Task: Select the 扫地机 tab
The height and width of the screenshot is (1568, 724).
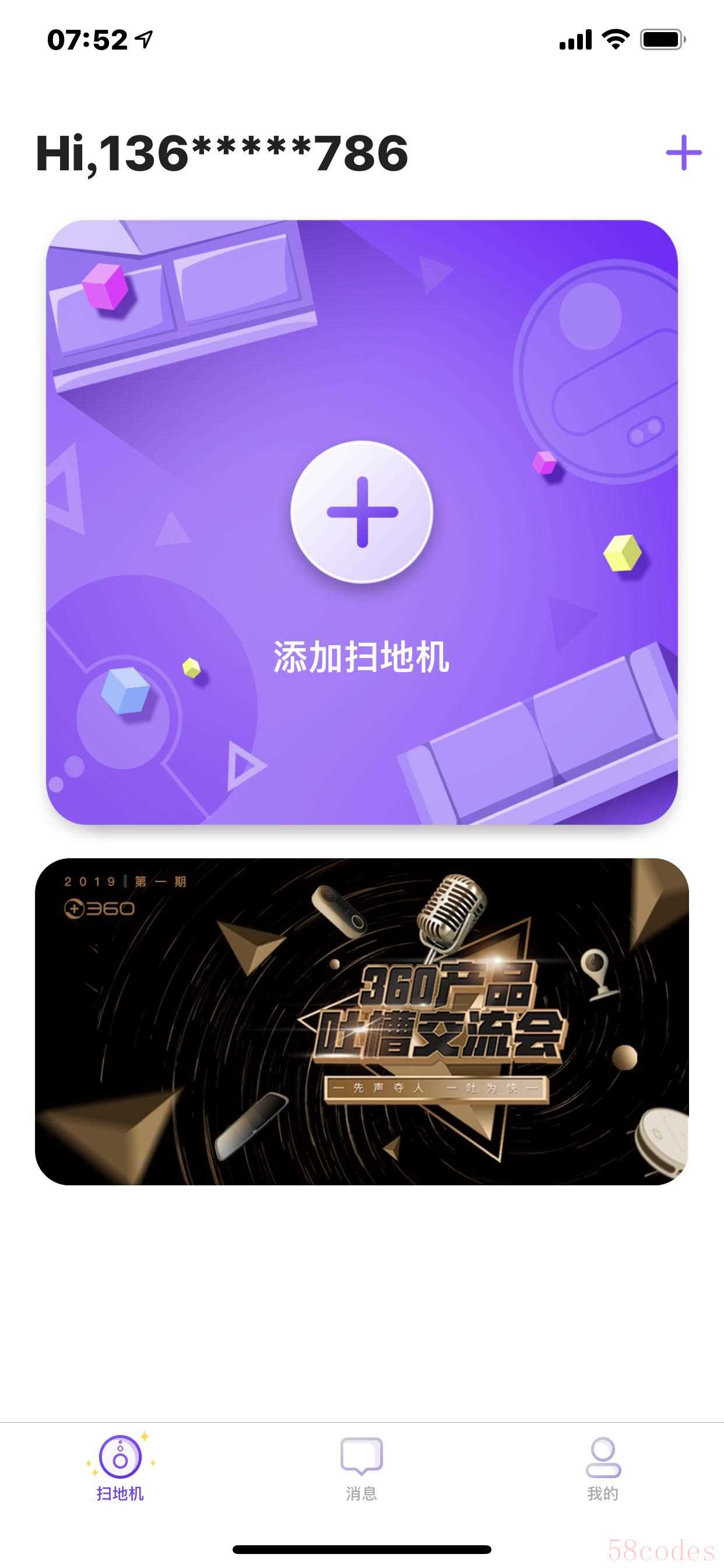Action: click(121, 1469)
